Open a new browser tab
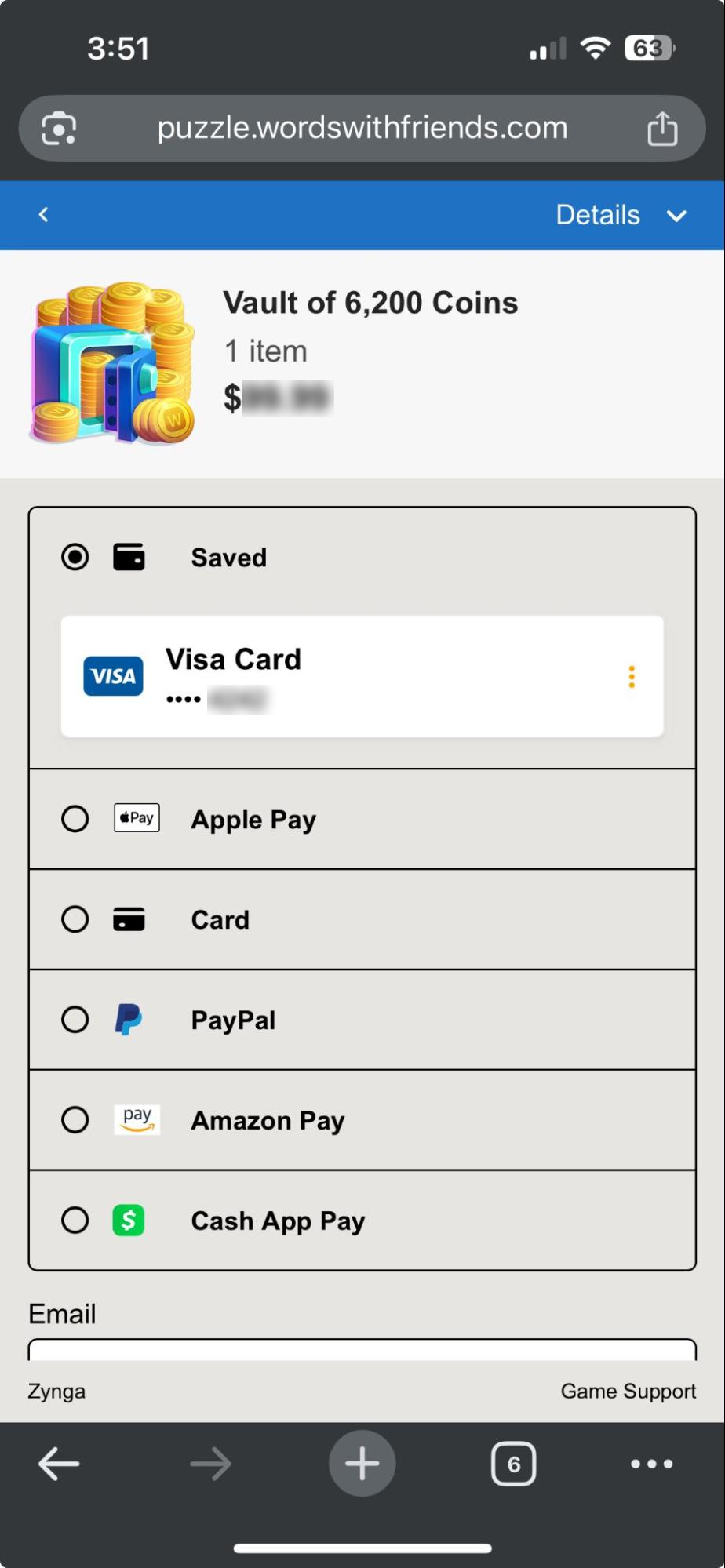Viewport: 725px width, 1568px height. click(362, 1464)
